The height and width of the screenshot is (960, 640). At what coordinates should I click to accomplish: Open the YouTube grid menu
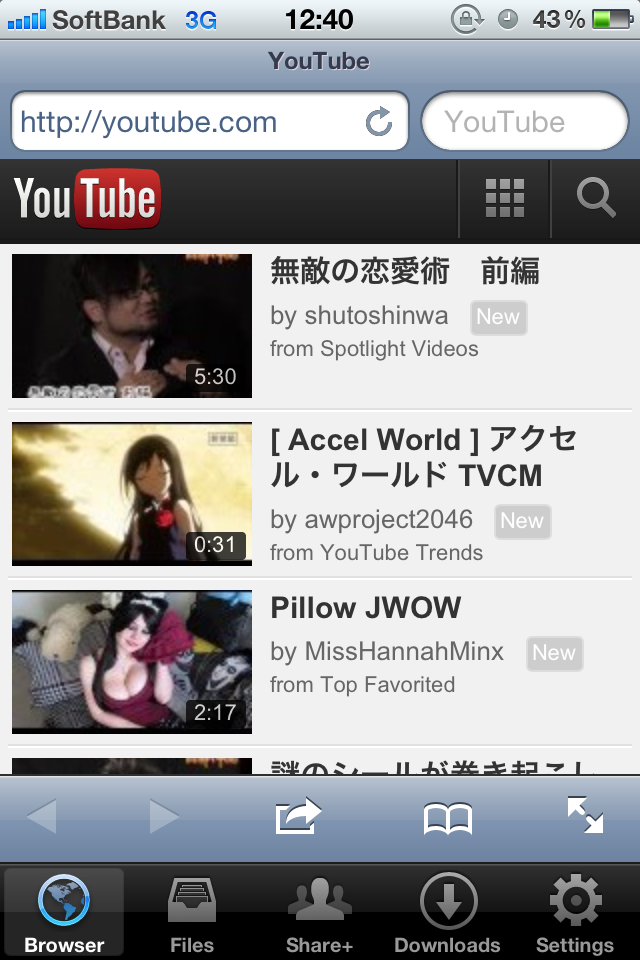coord(504,198)
